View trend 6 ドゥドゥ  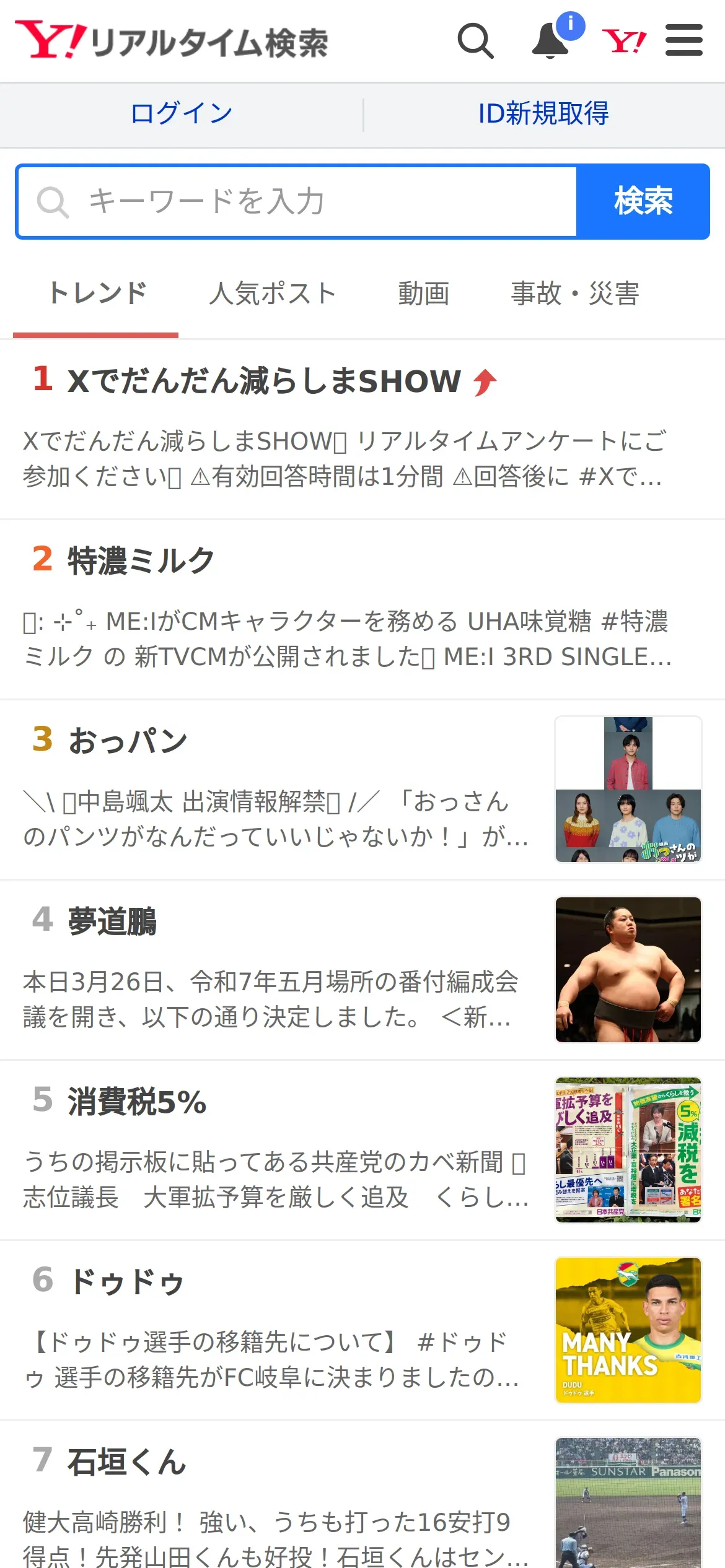(126, 1281)
